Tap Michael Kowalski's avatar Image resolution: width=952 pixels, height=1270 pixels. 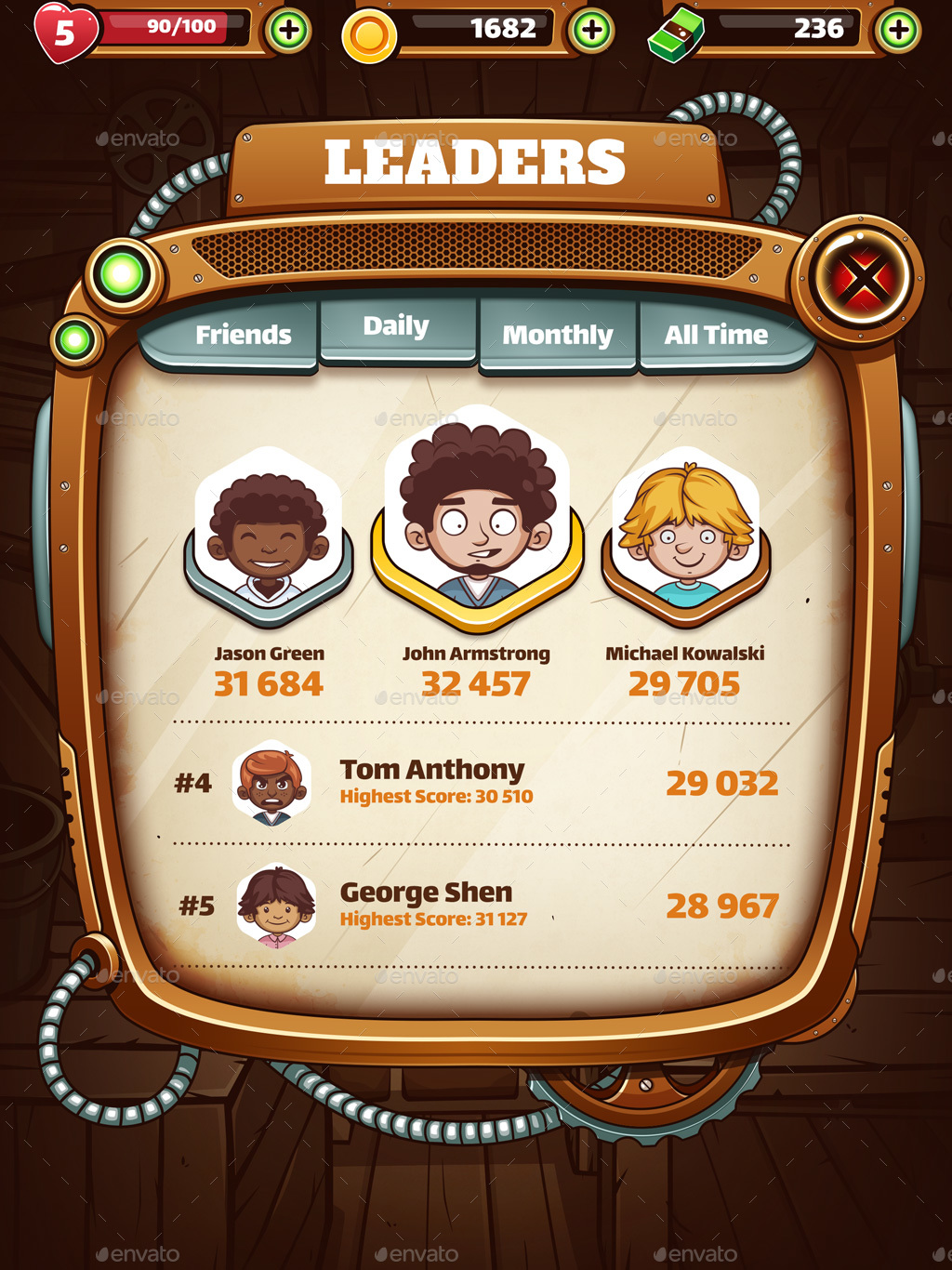coord(686,536)
